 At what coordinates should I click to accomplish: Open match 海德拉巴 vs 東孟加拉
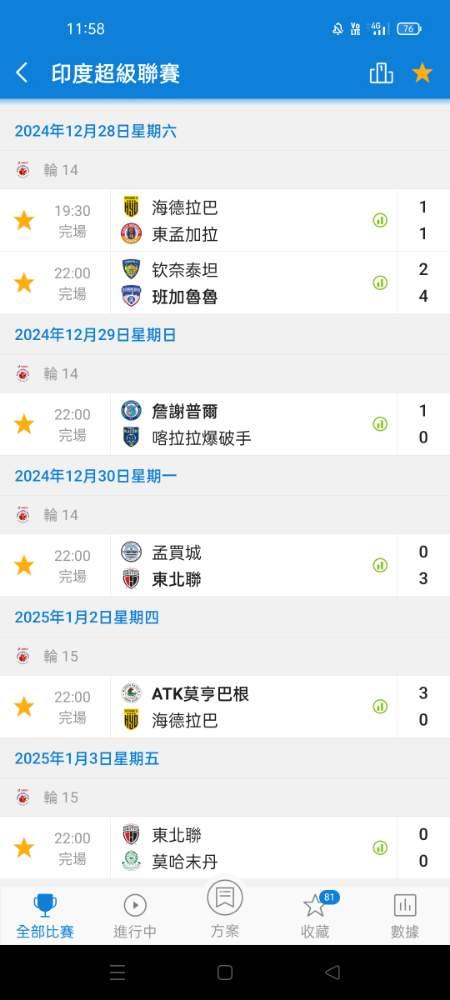coord(225,221)
